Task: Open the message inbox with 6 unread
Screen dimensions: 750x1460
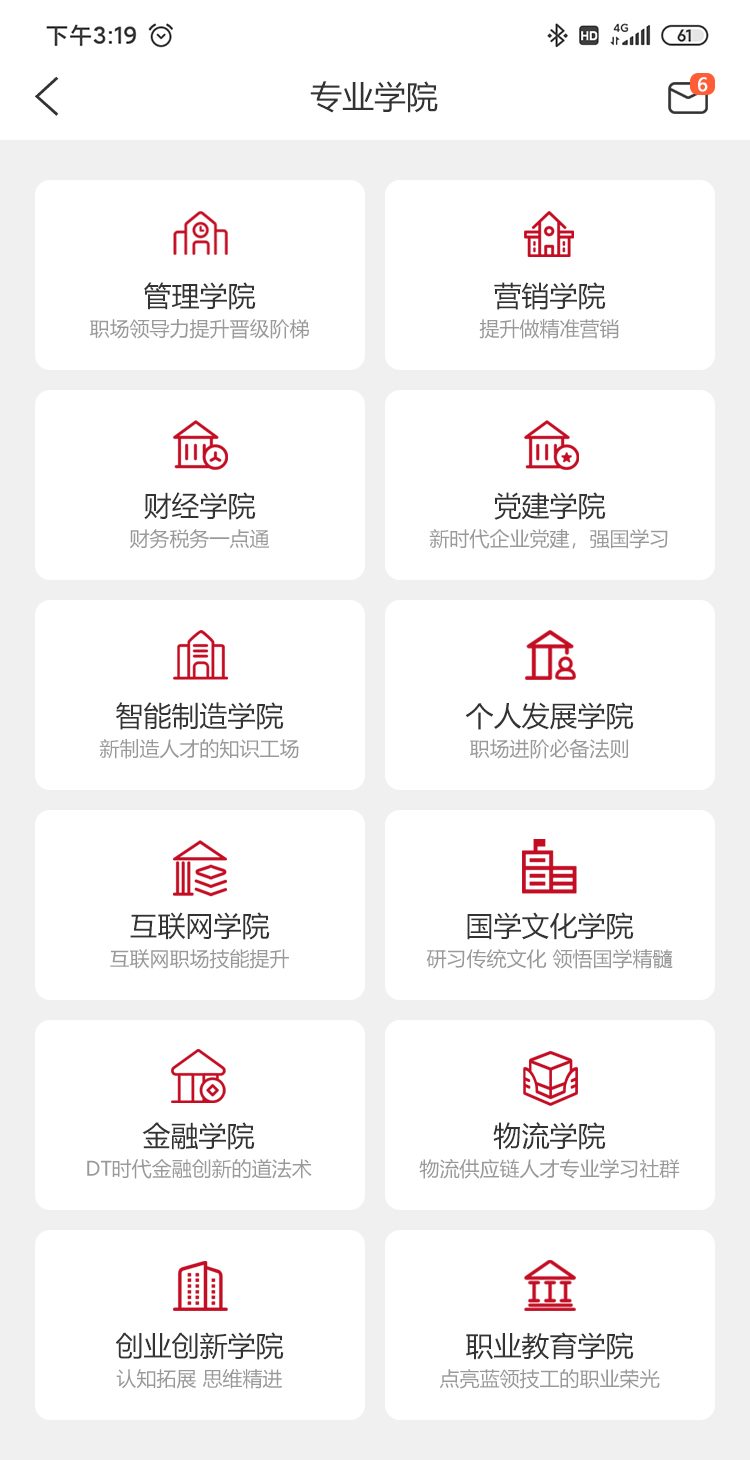Action: [689, 95]
